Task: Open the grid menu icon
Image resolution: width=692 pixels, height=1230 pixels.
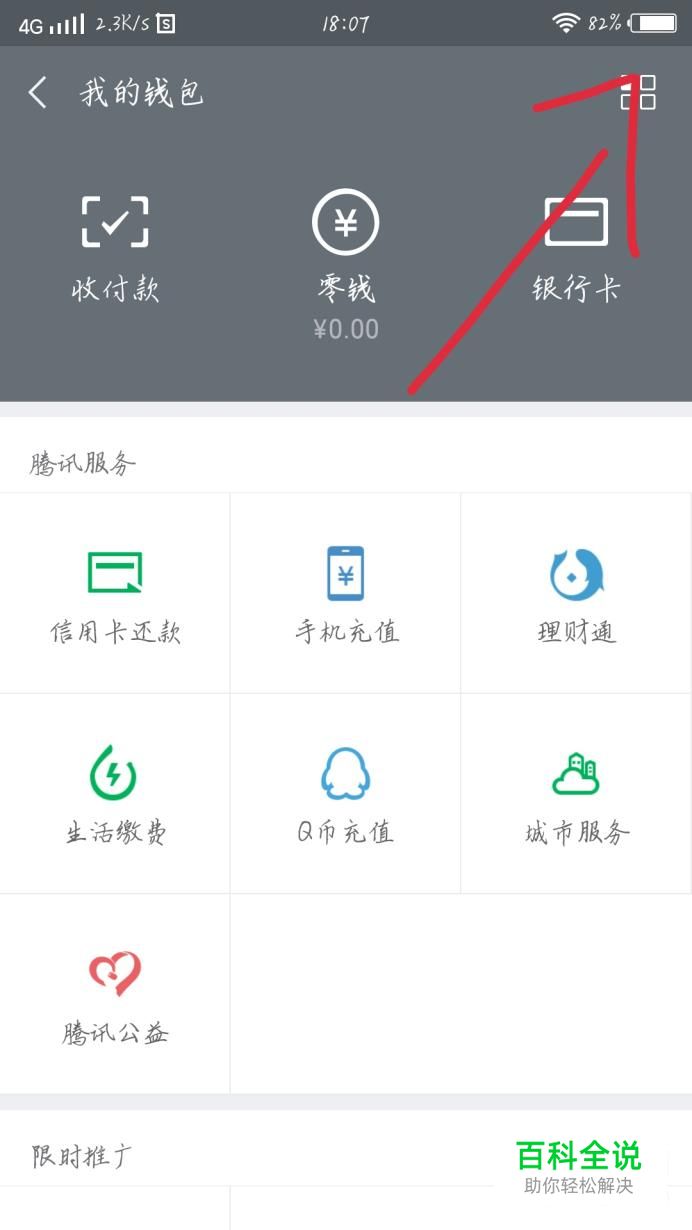Action: pyautogui.click(x=638, y=93)
